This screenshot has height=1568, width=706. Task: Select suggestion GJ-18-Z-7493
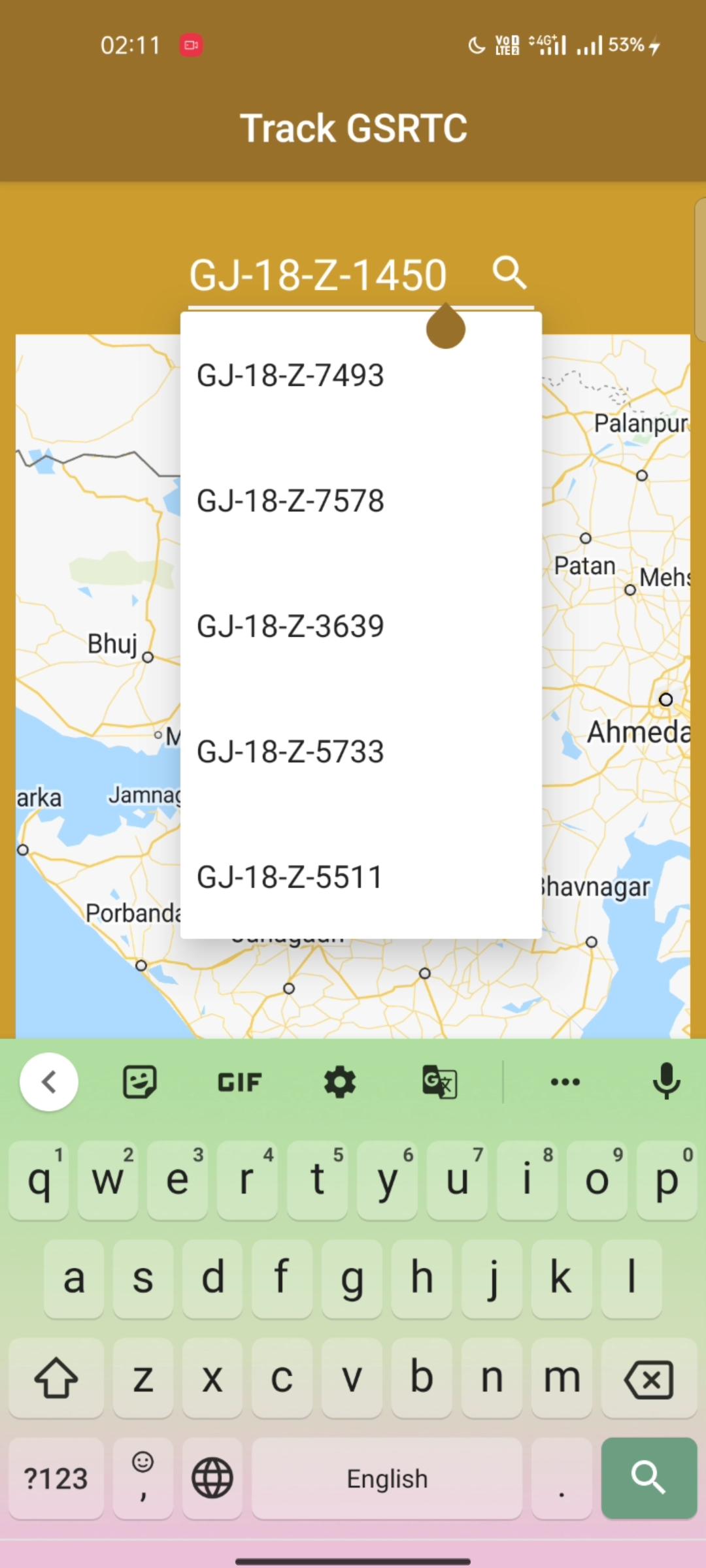tap(290, 376)
